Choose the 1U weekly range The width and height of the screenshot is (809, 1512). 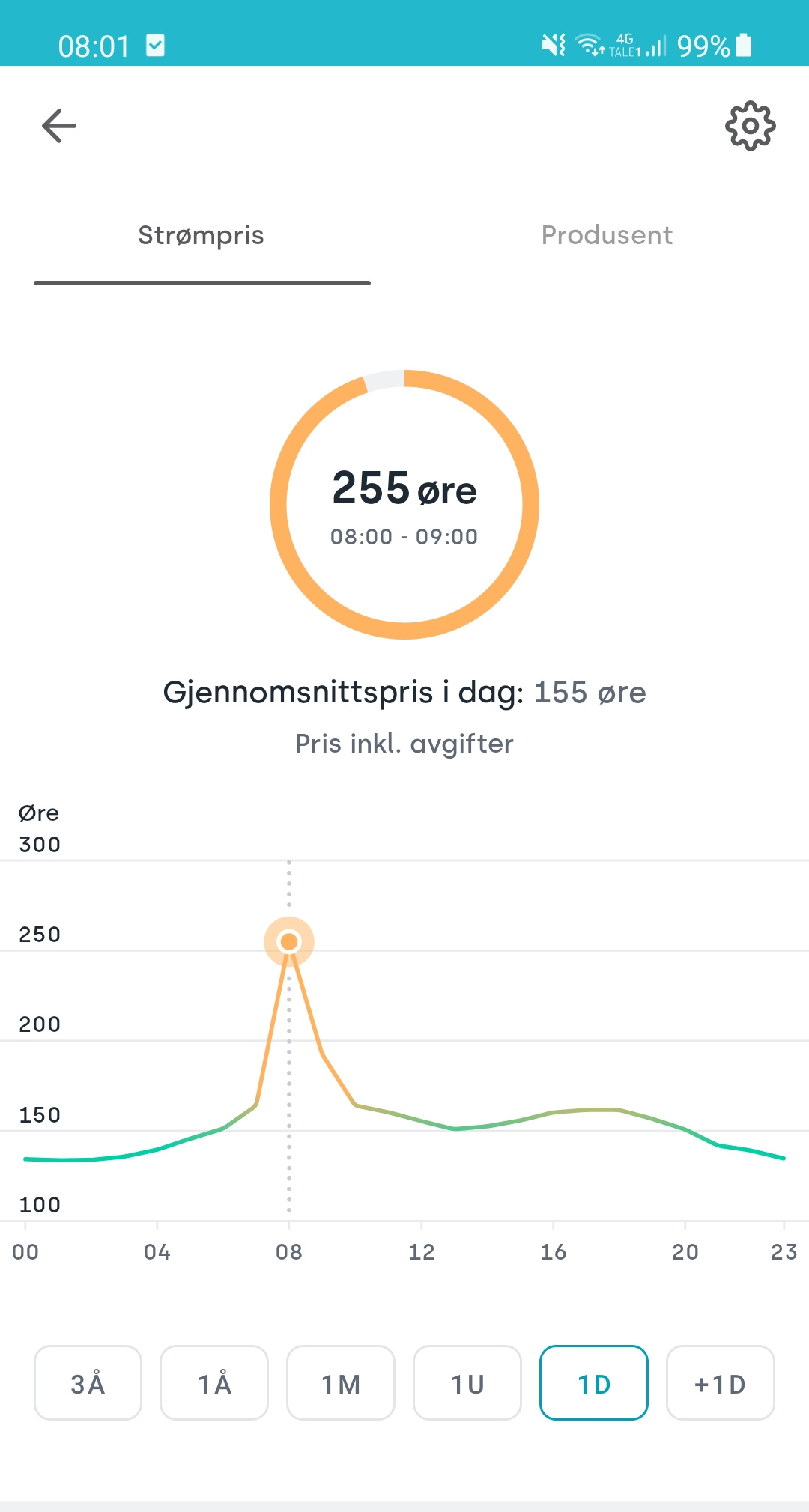tap(467, 1382)
